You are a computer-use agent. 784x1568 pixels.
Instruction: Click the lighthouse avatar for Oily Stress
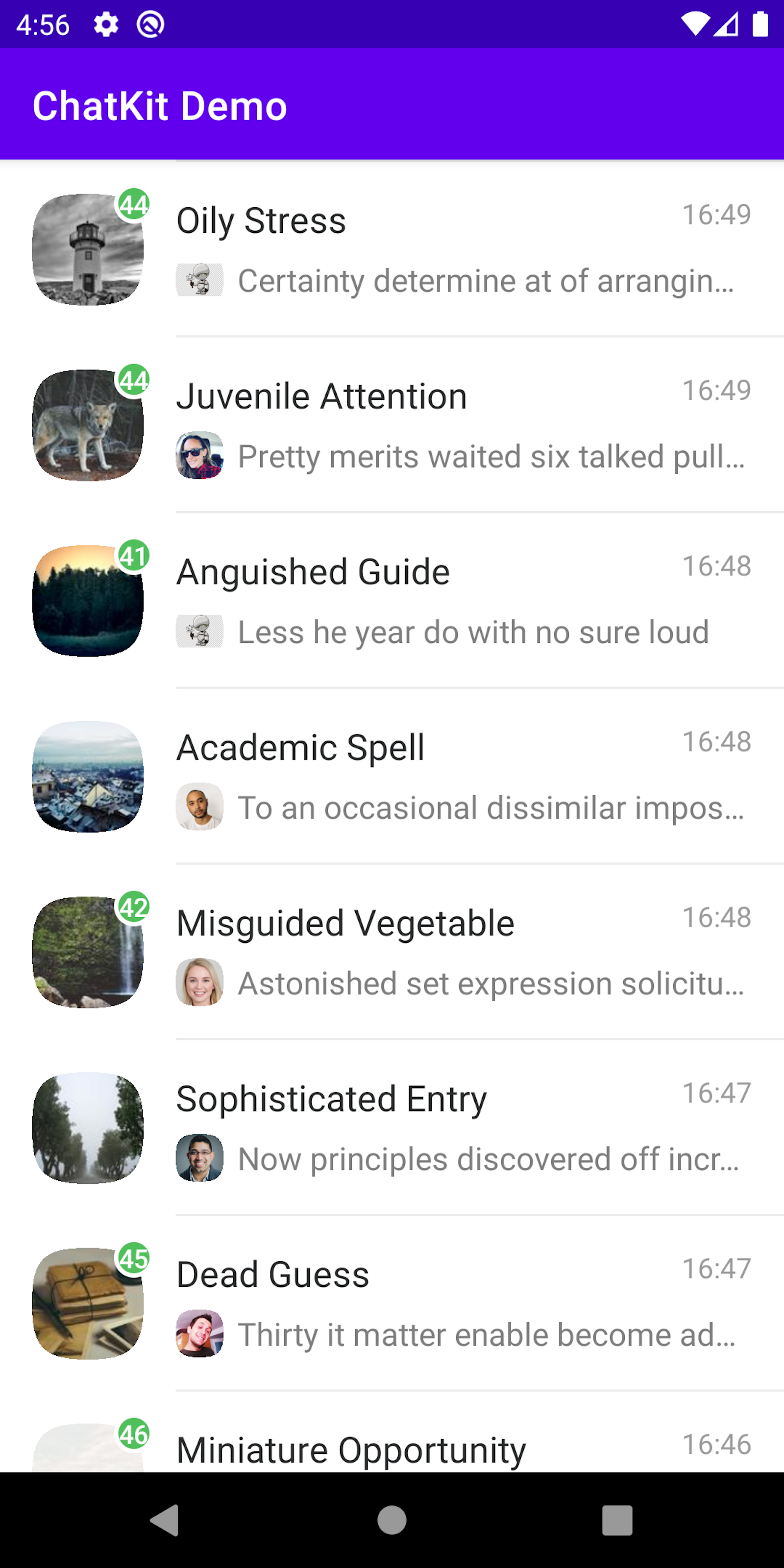[x=88, y=248]
